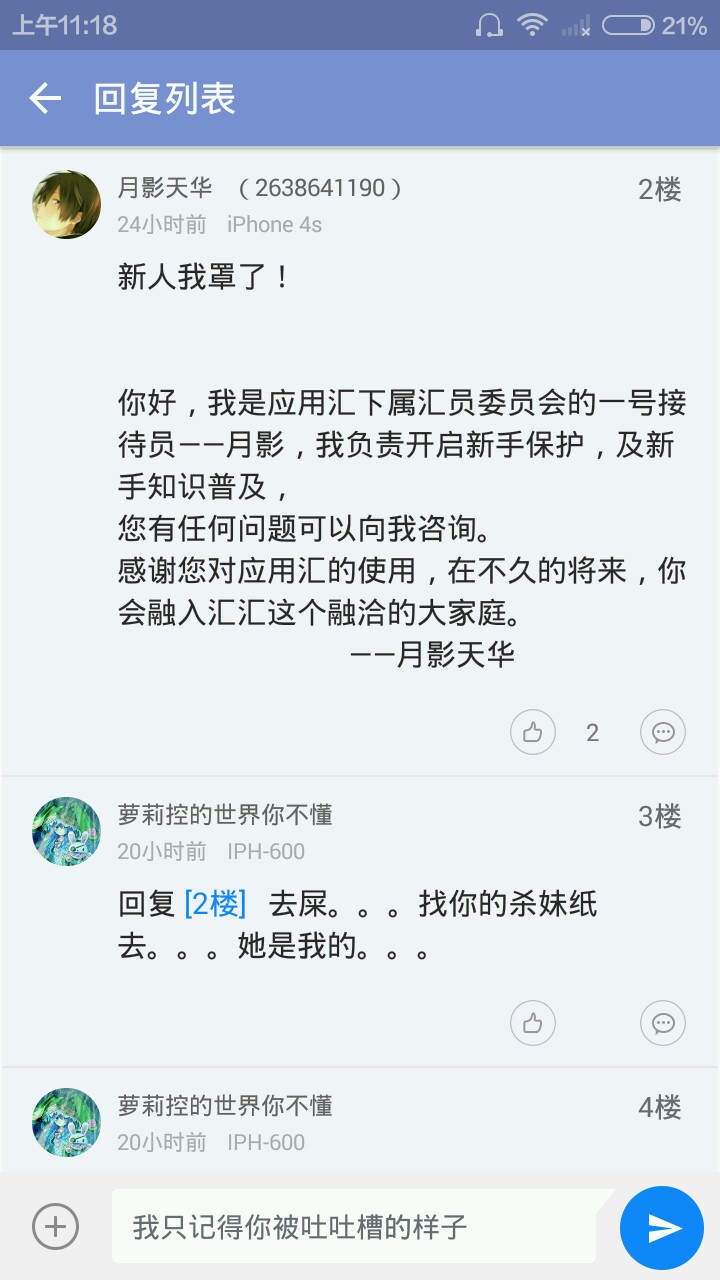The image size is (720, 1280).
Task: Like the 2楼 reply by 月影天华
Action: coord(532,732)
